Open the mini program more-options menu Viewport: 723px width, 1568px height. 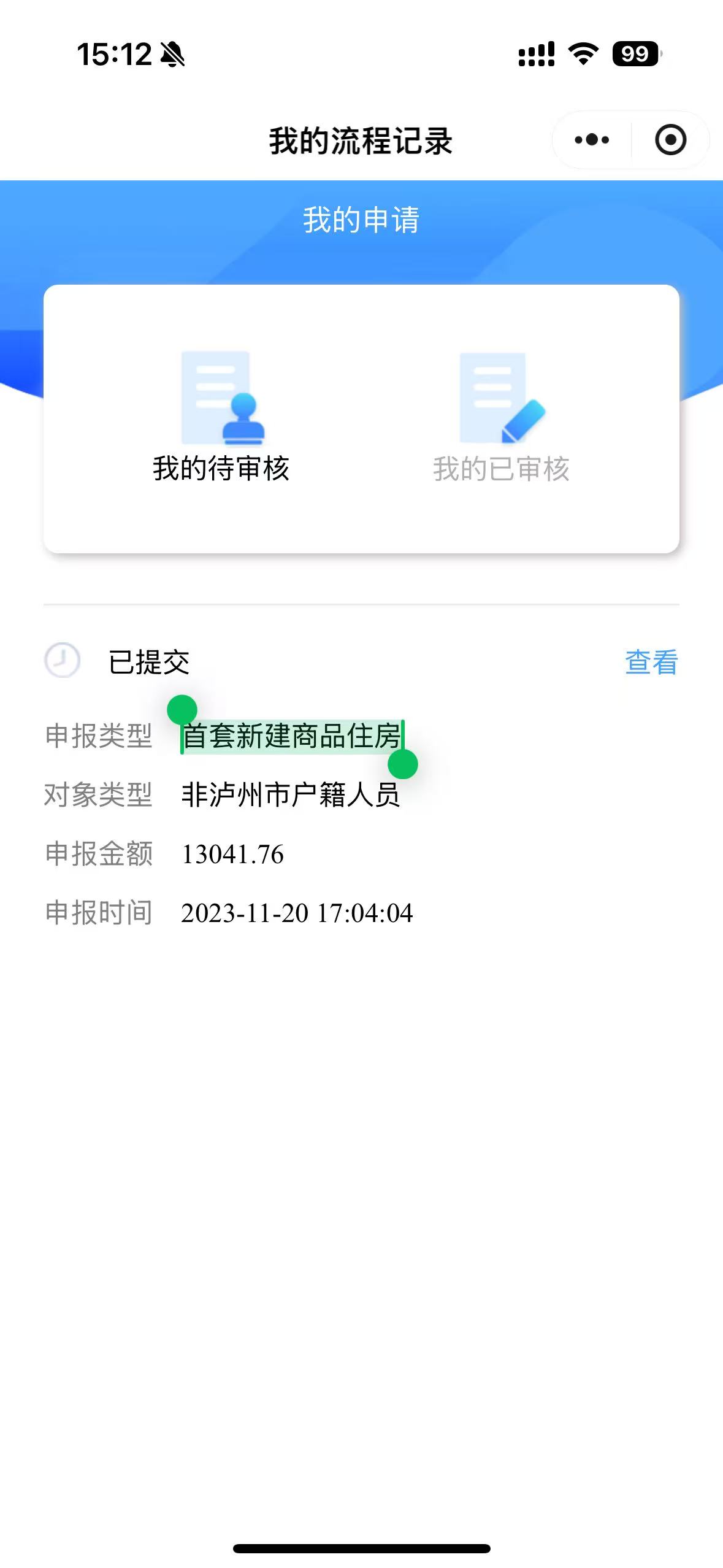(592, 140)
